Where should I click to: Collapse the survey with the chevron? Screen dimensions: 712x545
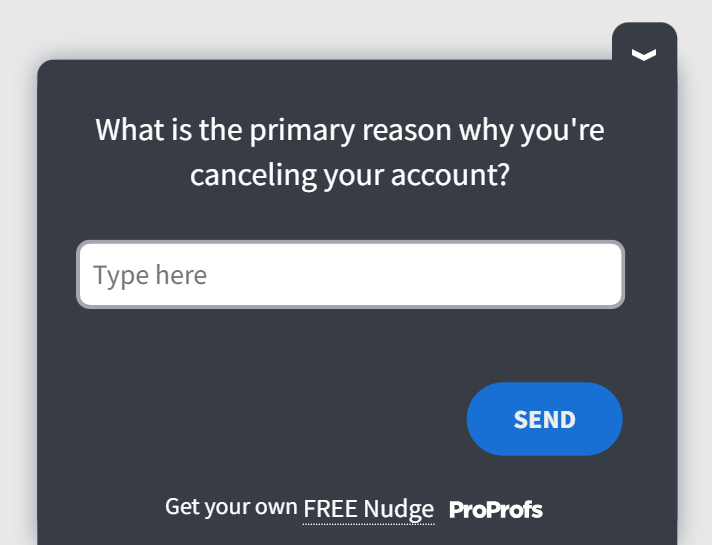tap(644, 54)
